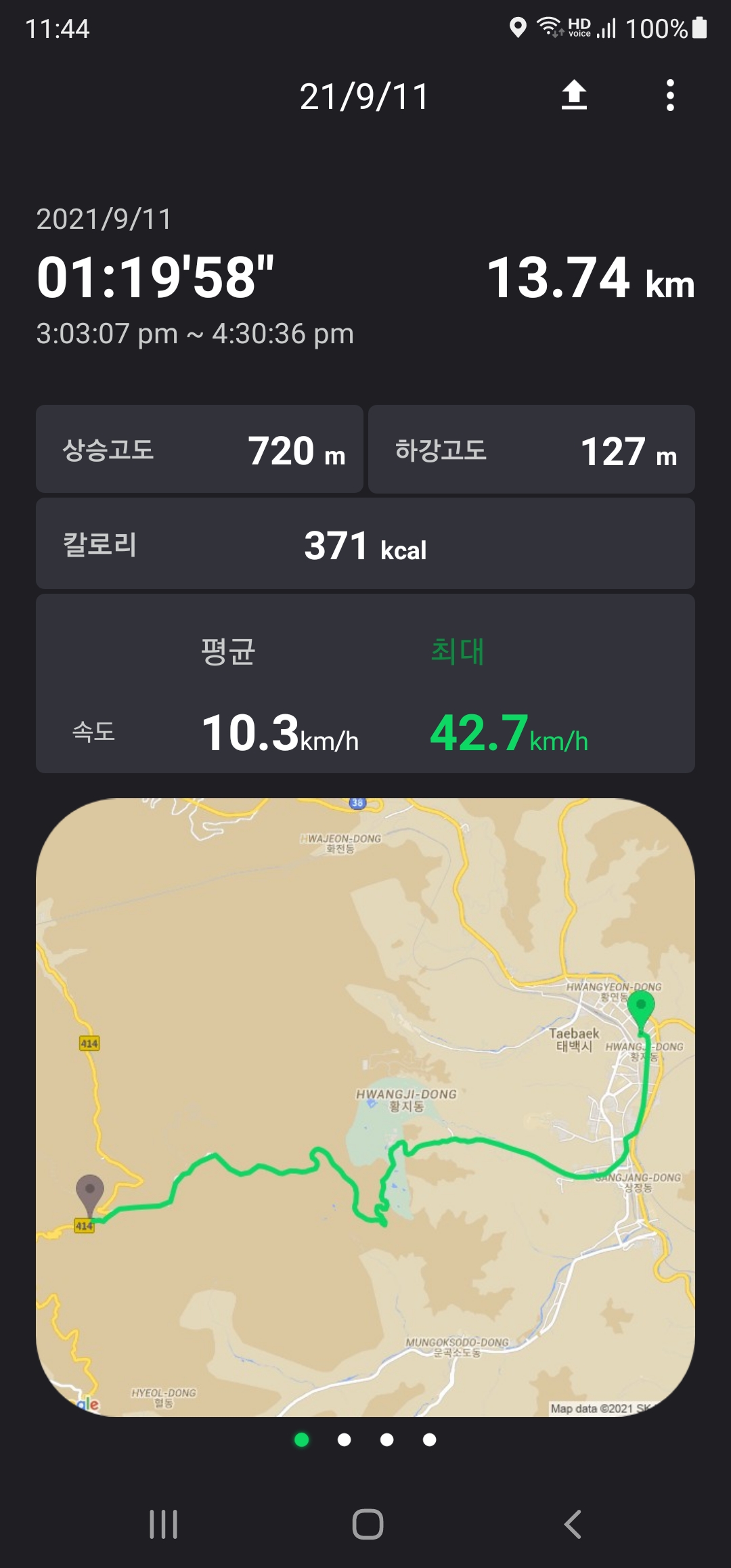This screenshot has width=731, height=1568.
Task: Jump to the third page dot
Action: pyautogui.click(x=387, y=1439)
